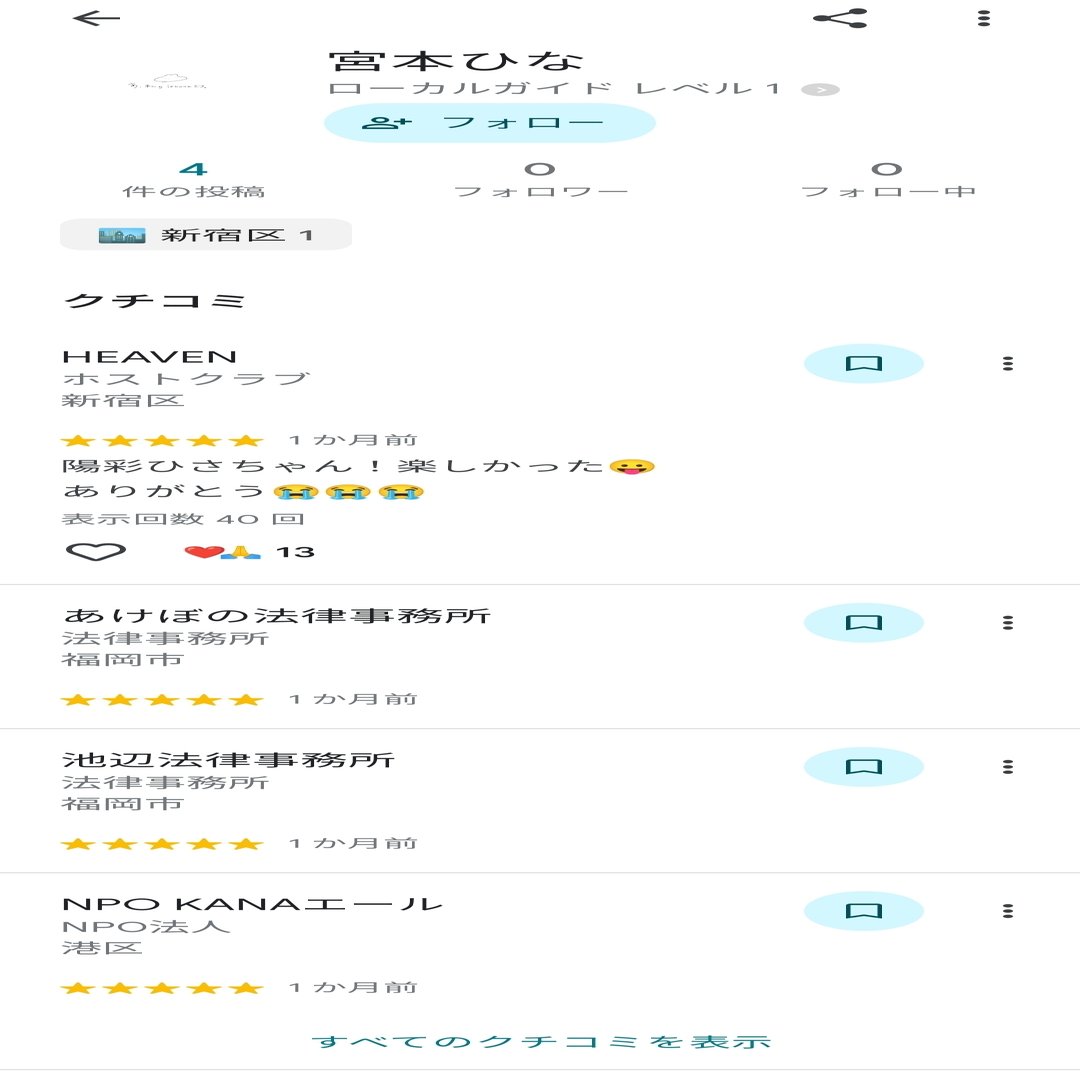Save 池辺法律事務所 with its bookmark button
The width and height of the screenshot is (1080, 1080).
click(863, 766)
